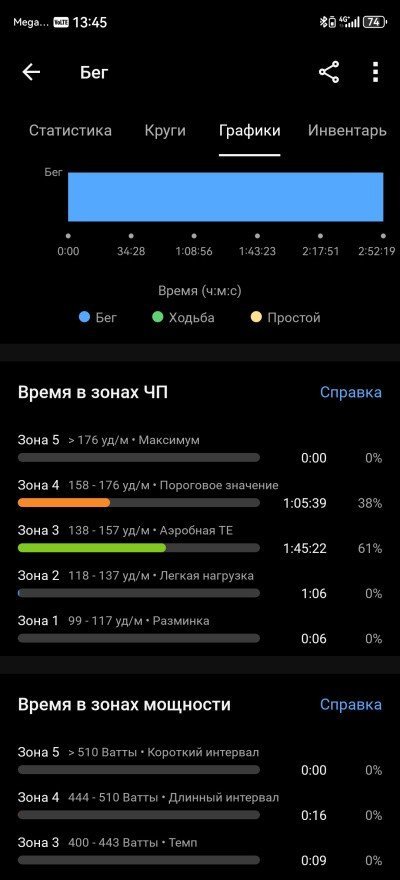
Task: Switch to the Круги tab
Action: [x=165, y=131]
